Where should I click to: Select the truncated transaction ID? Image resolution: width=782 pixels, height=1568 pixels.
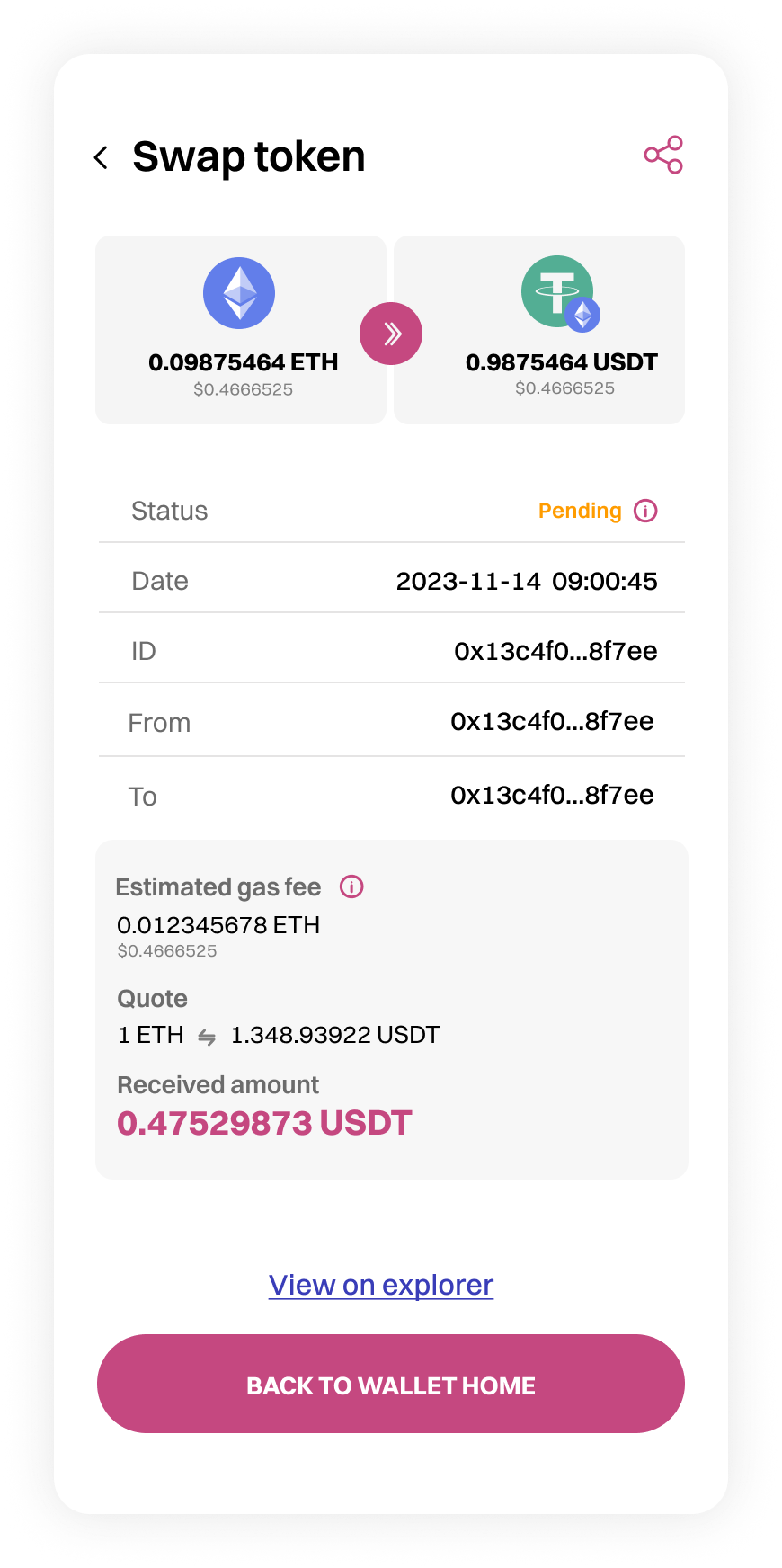tap(556, 650)
